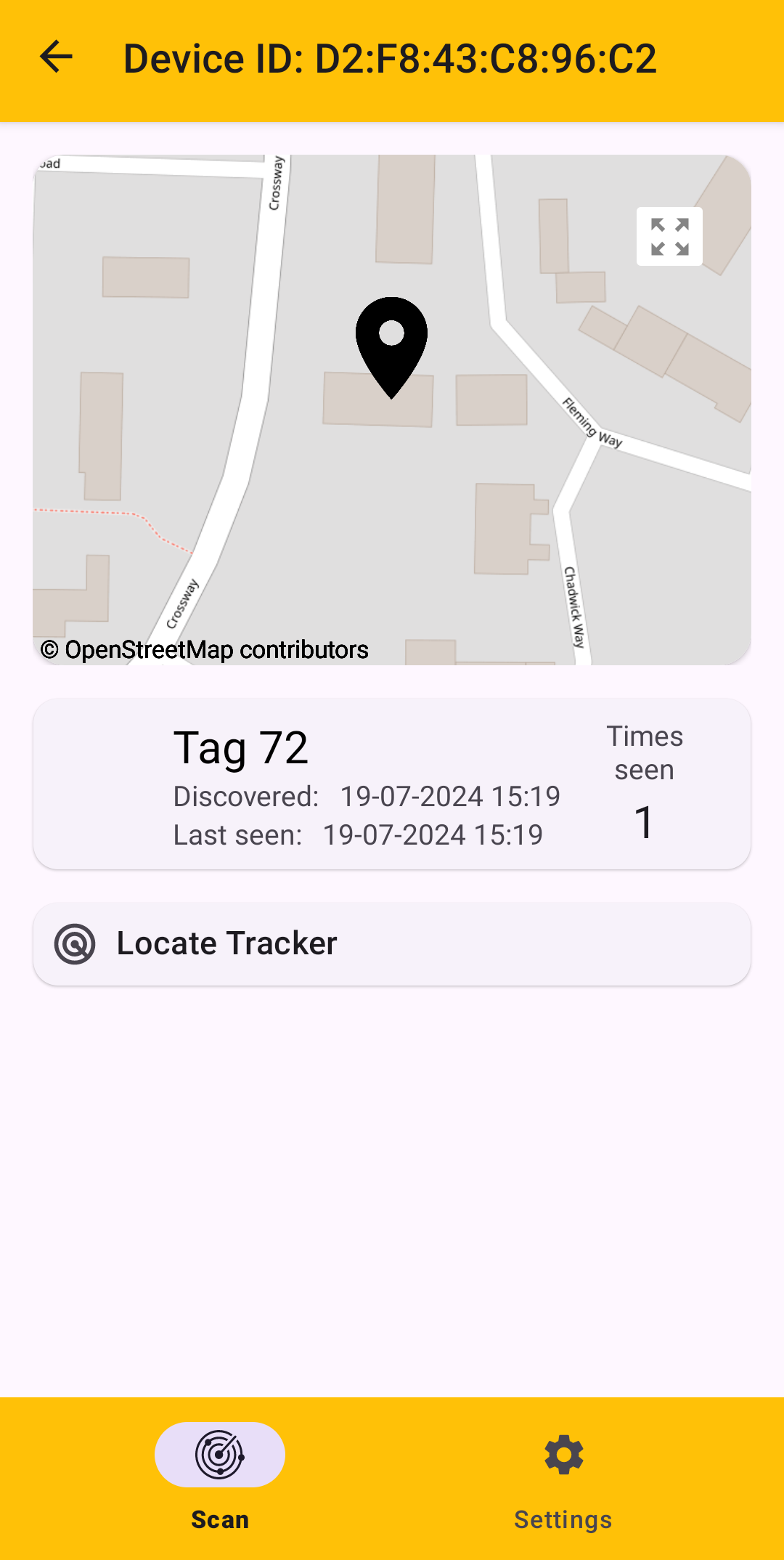Screen dimensions: 784x1560
Task: Go back using the top arrow
Action: pos(56,57)
